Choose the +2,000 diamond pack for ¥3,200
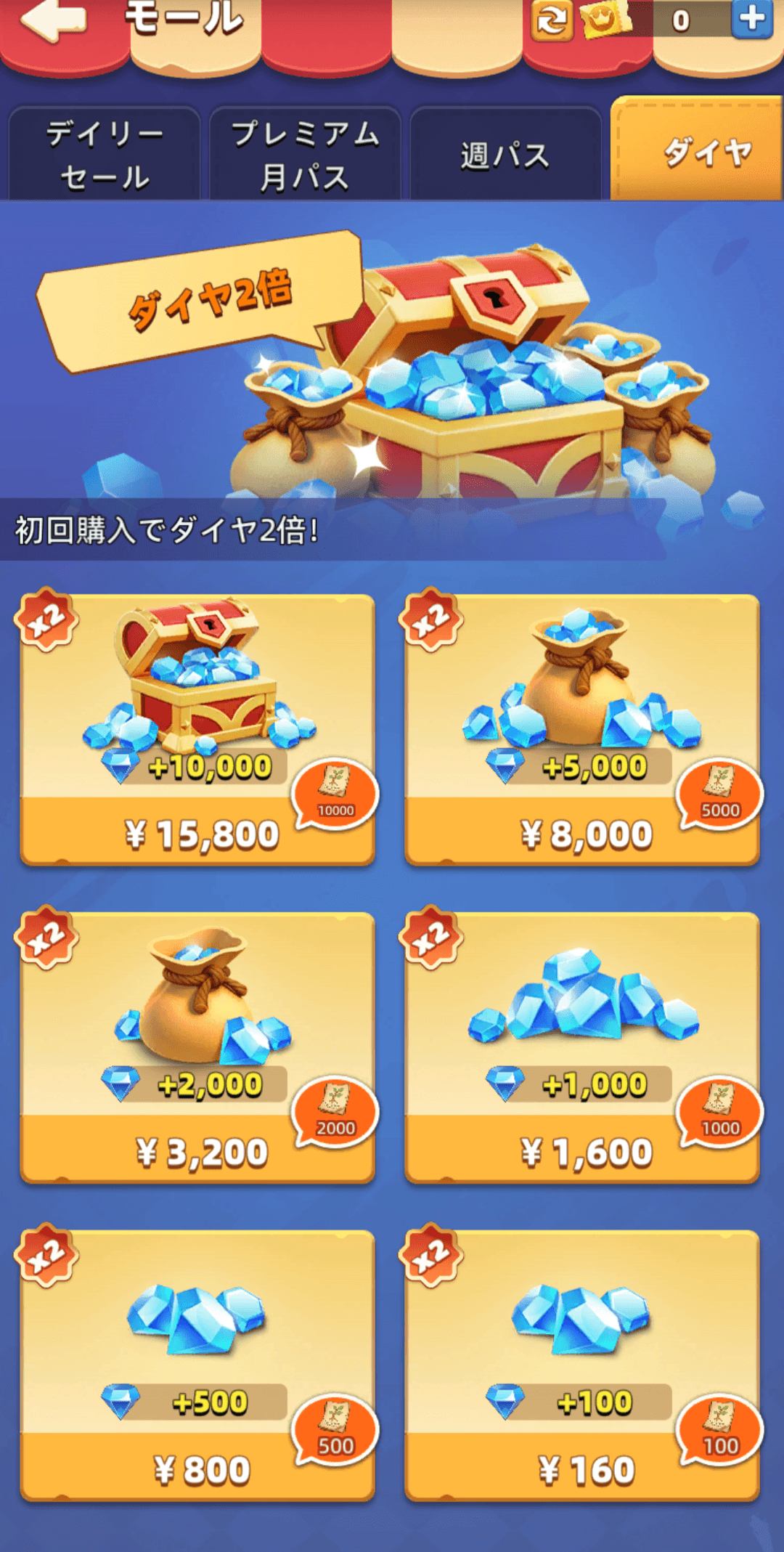The image size is (784, 1552). (197, 1047)
